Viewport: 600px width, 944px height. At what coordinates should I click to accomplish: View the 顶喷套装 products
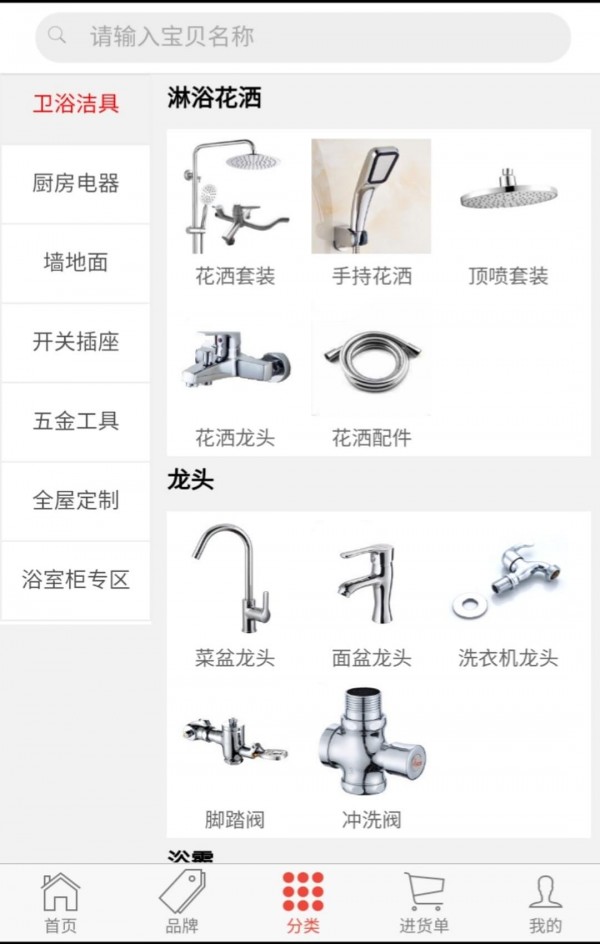[x=508, y=212]
